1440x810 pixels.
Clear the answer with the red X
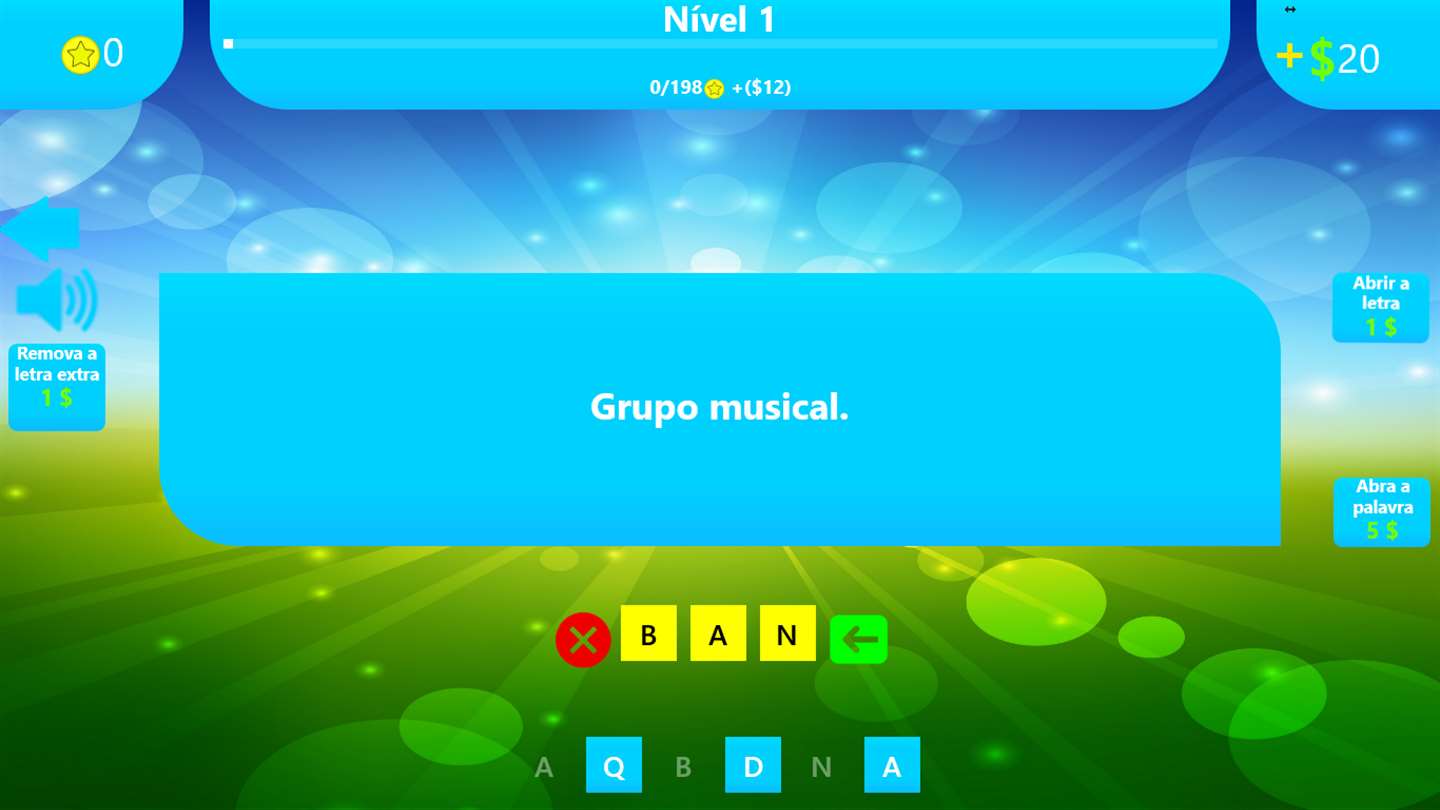(583, 639)
